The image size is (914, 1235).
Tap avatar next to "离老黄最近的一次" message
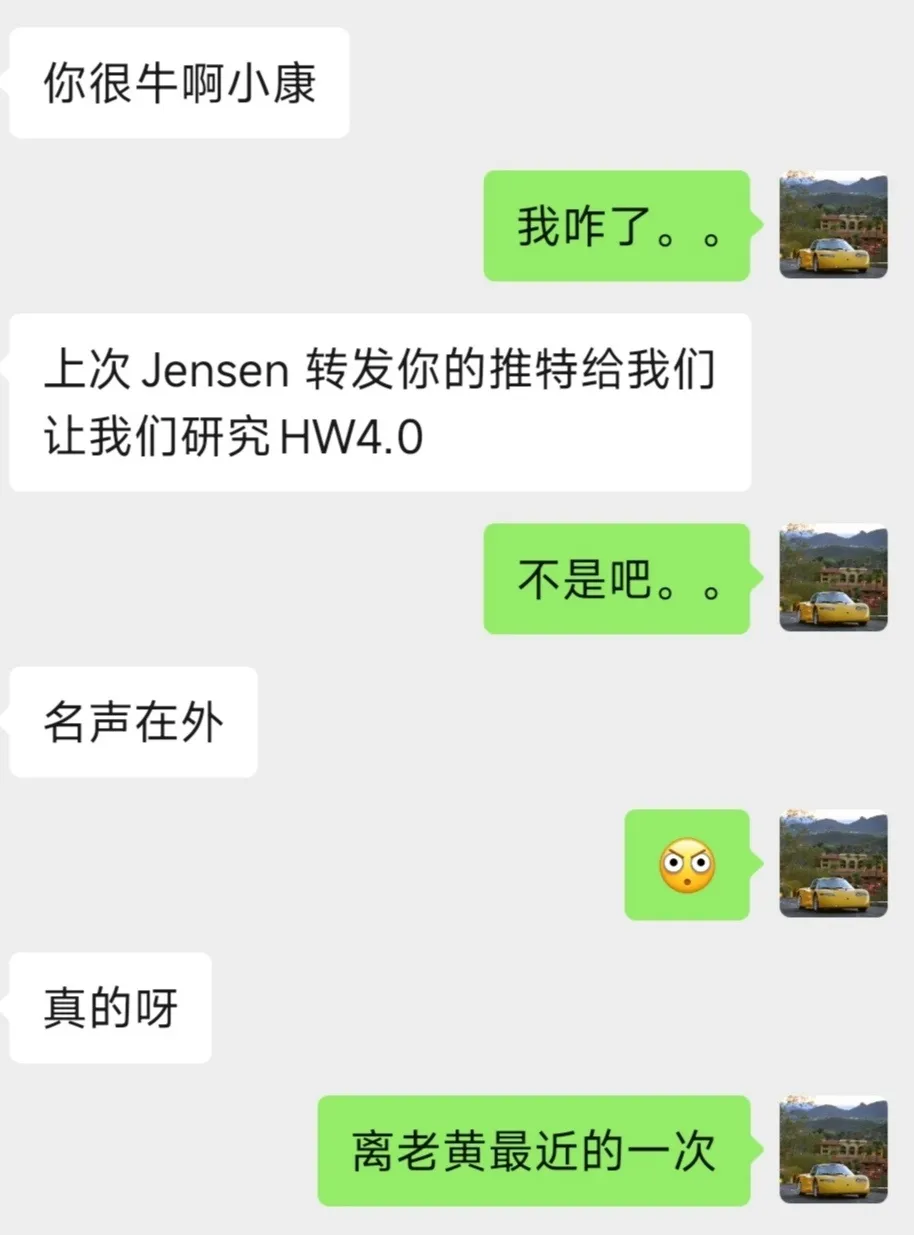click(x=833, y=1149)
